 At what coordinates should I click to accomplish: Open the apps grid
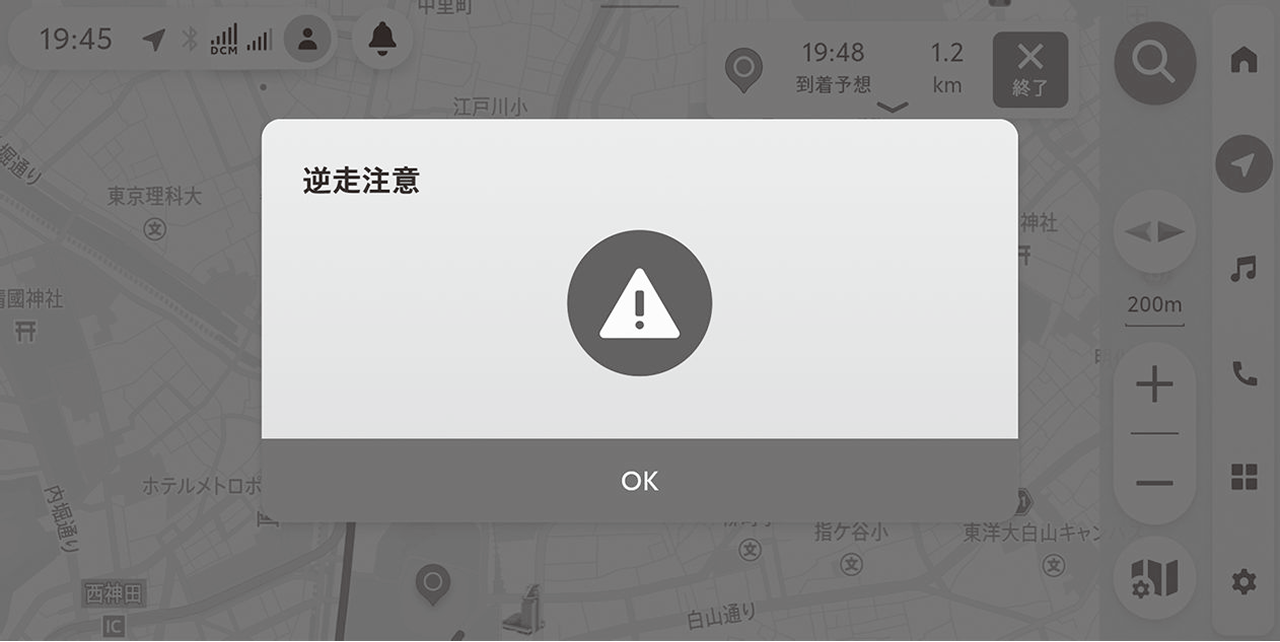pos(1243,478)
